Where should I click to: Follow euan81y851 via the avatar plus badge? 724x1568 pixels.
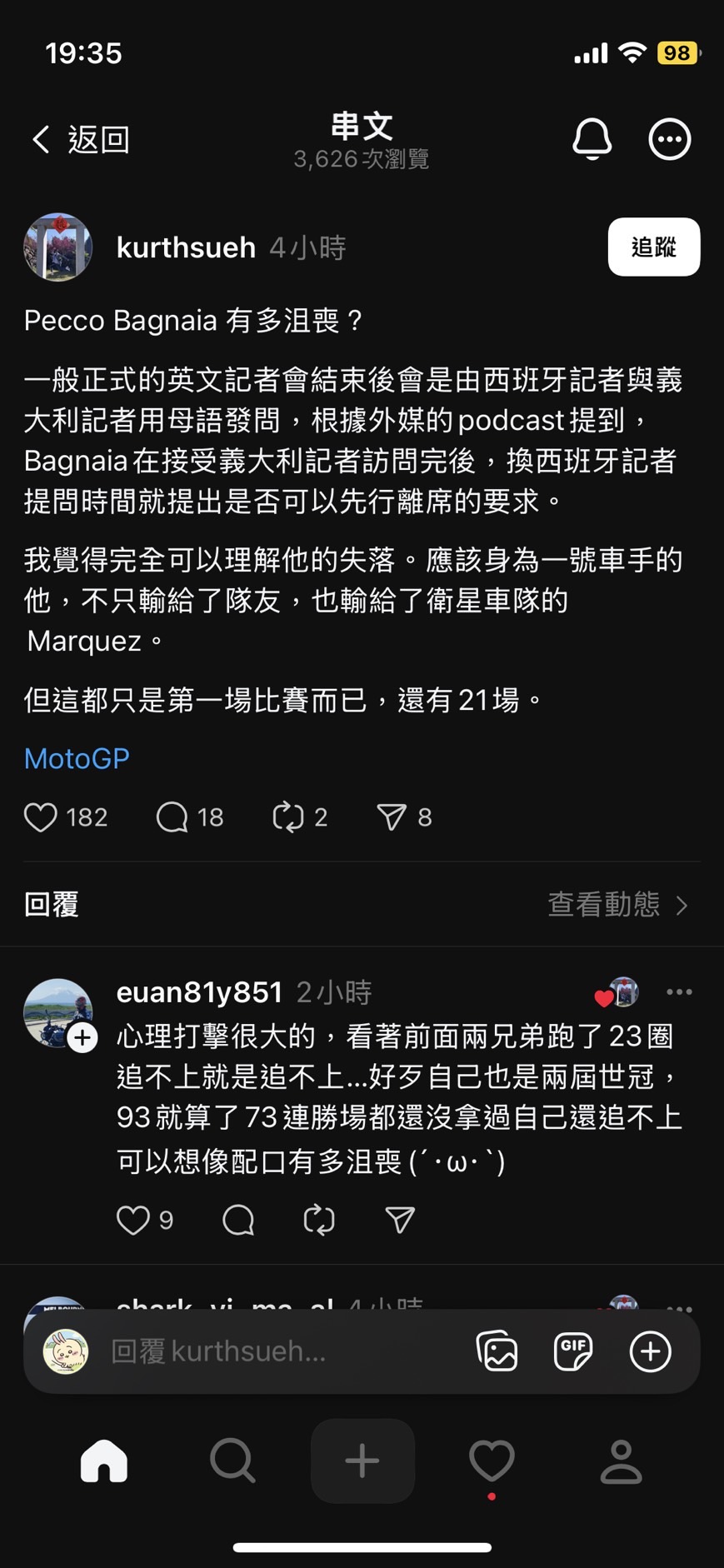(82, 1037)
